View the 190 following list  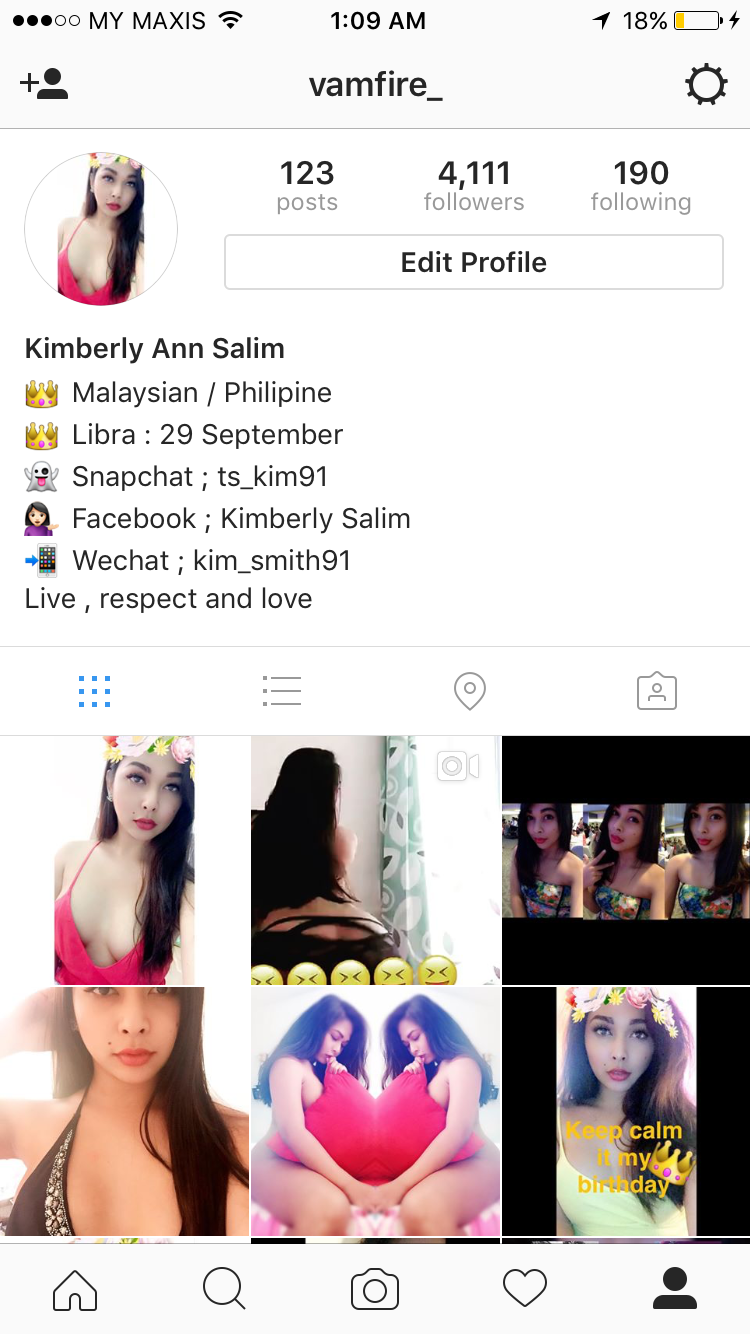[640, 187]
